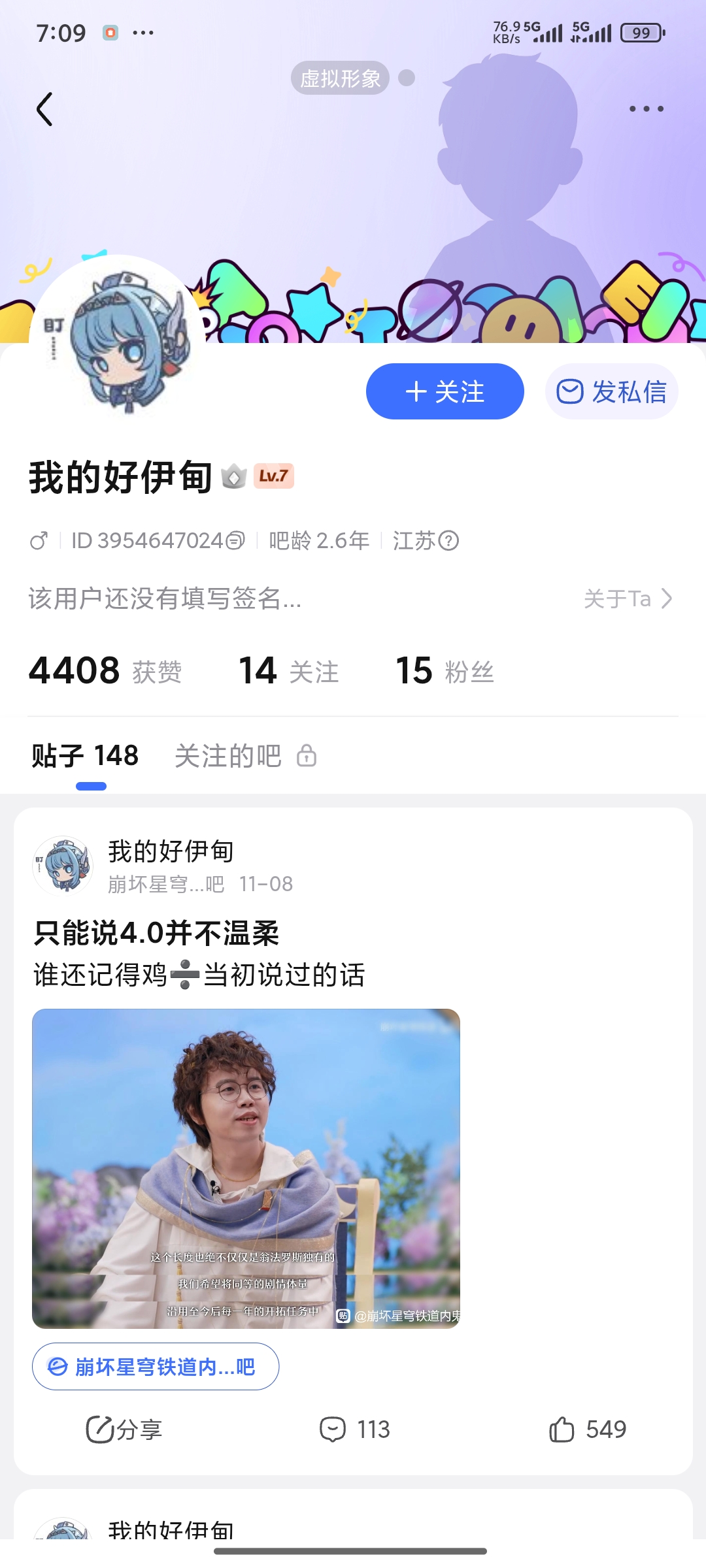
Task: Follow this user with 关注 button
Action: [445, 391]
